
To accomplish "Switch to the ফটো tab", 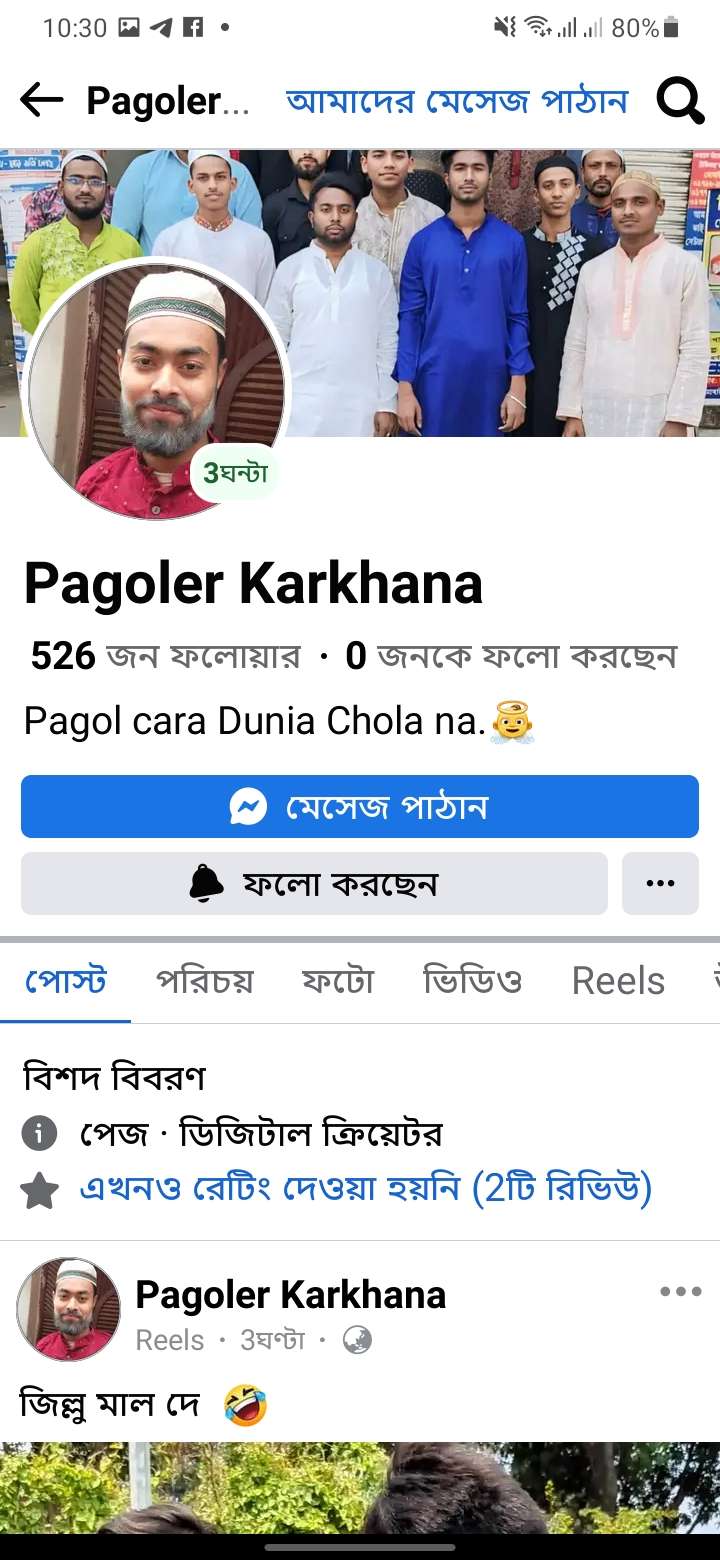I will click(x=338, y=981).
